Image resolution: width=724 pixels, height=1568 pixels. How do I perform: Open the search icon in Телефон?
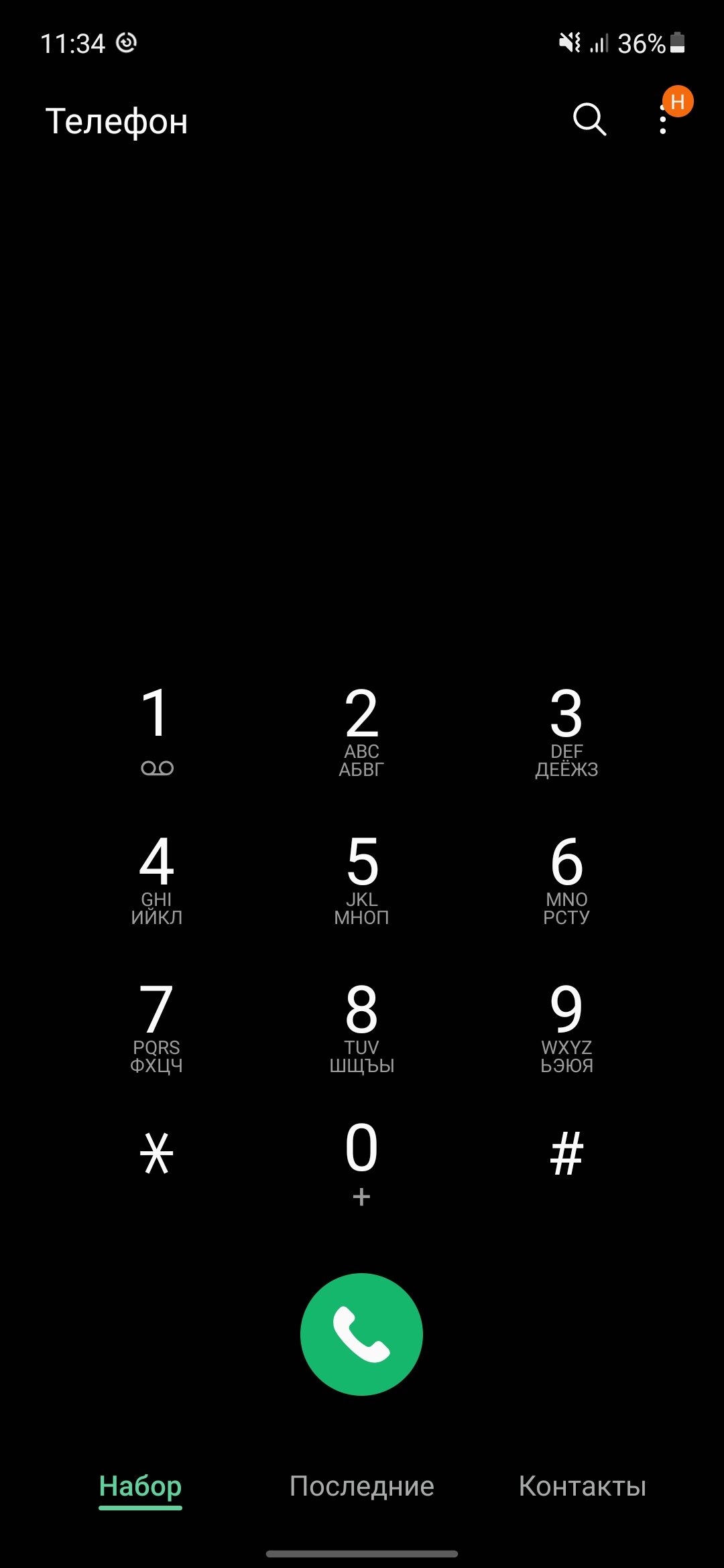(590, 120)
